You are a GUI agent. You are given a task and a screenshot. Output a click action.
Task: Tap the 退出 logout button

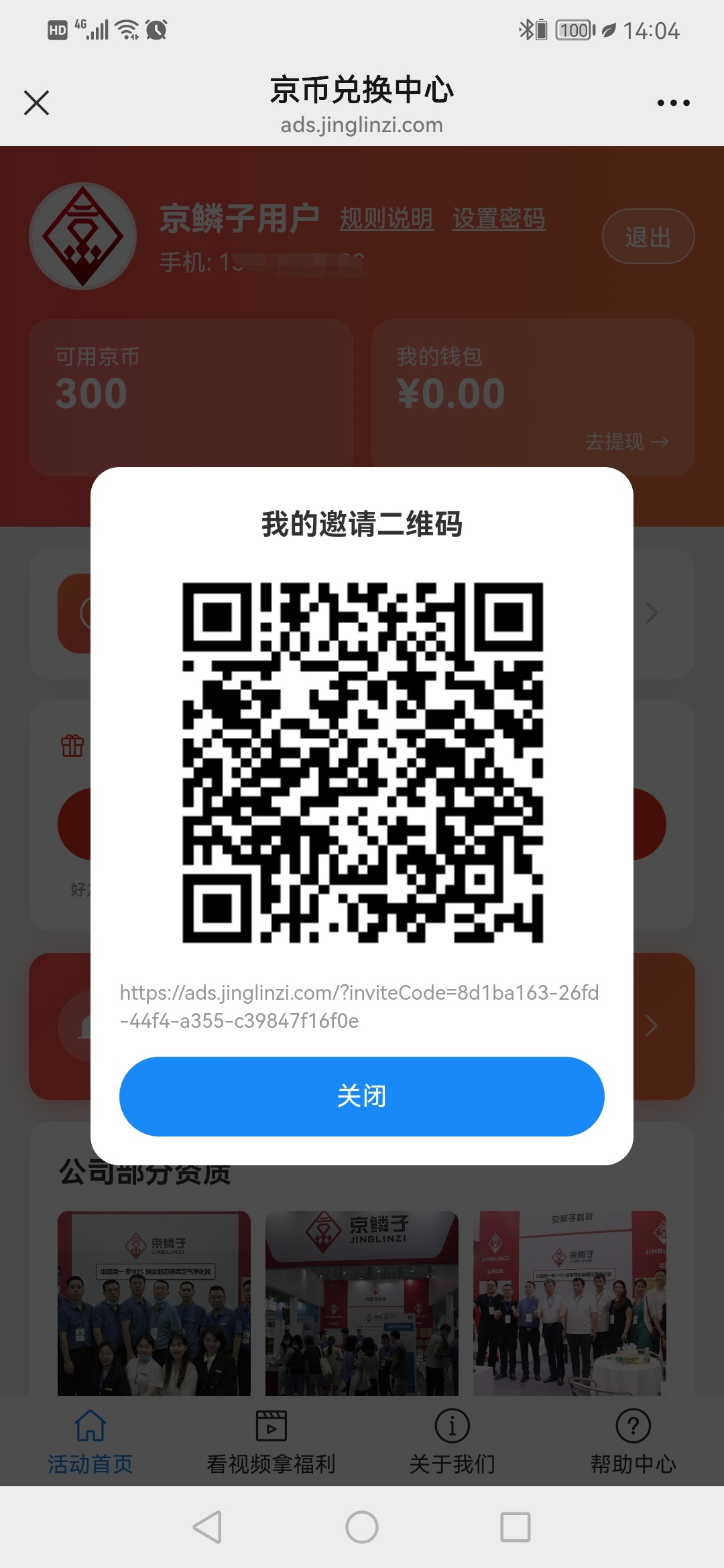(x=648, y=235)
